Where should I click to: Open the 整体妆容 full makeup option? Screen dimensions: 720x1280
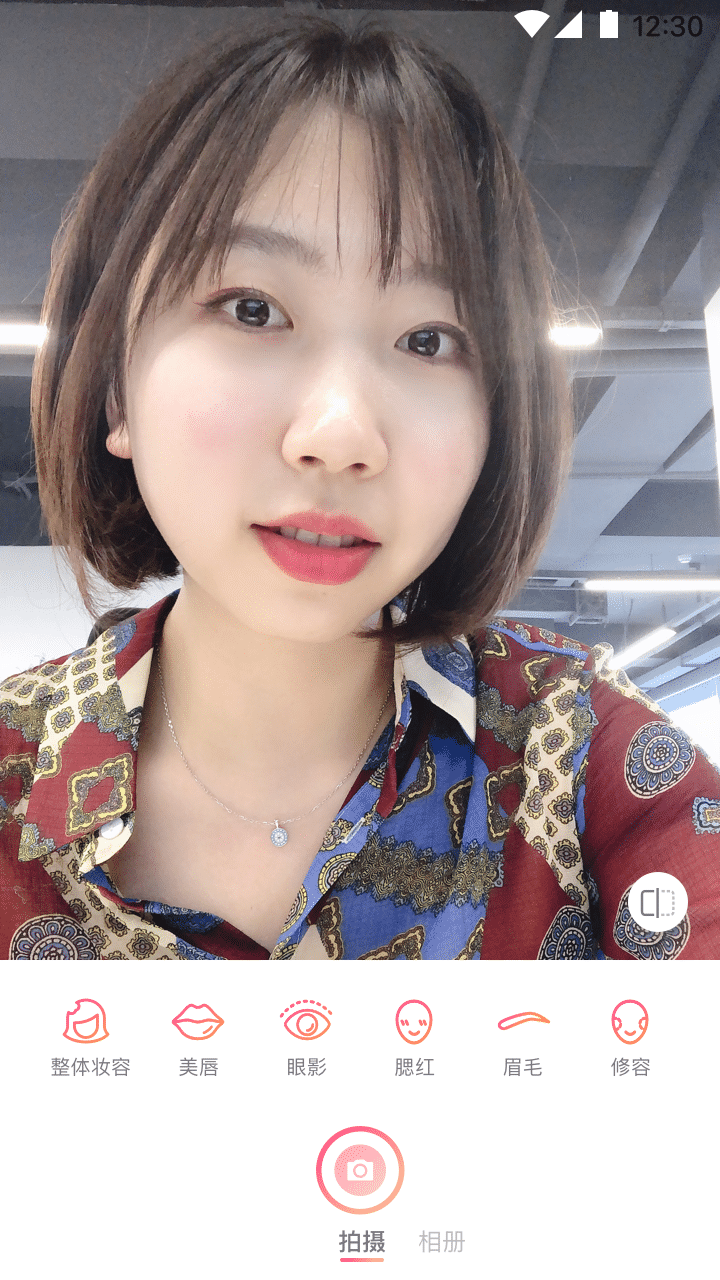click(90, 1036)
